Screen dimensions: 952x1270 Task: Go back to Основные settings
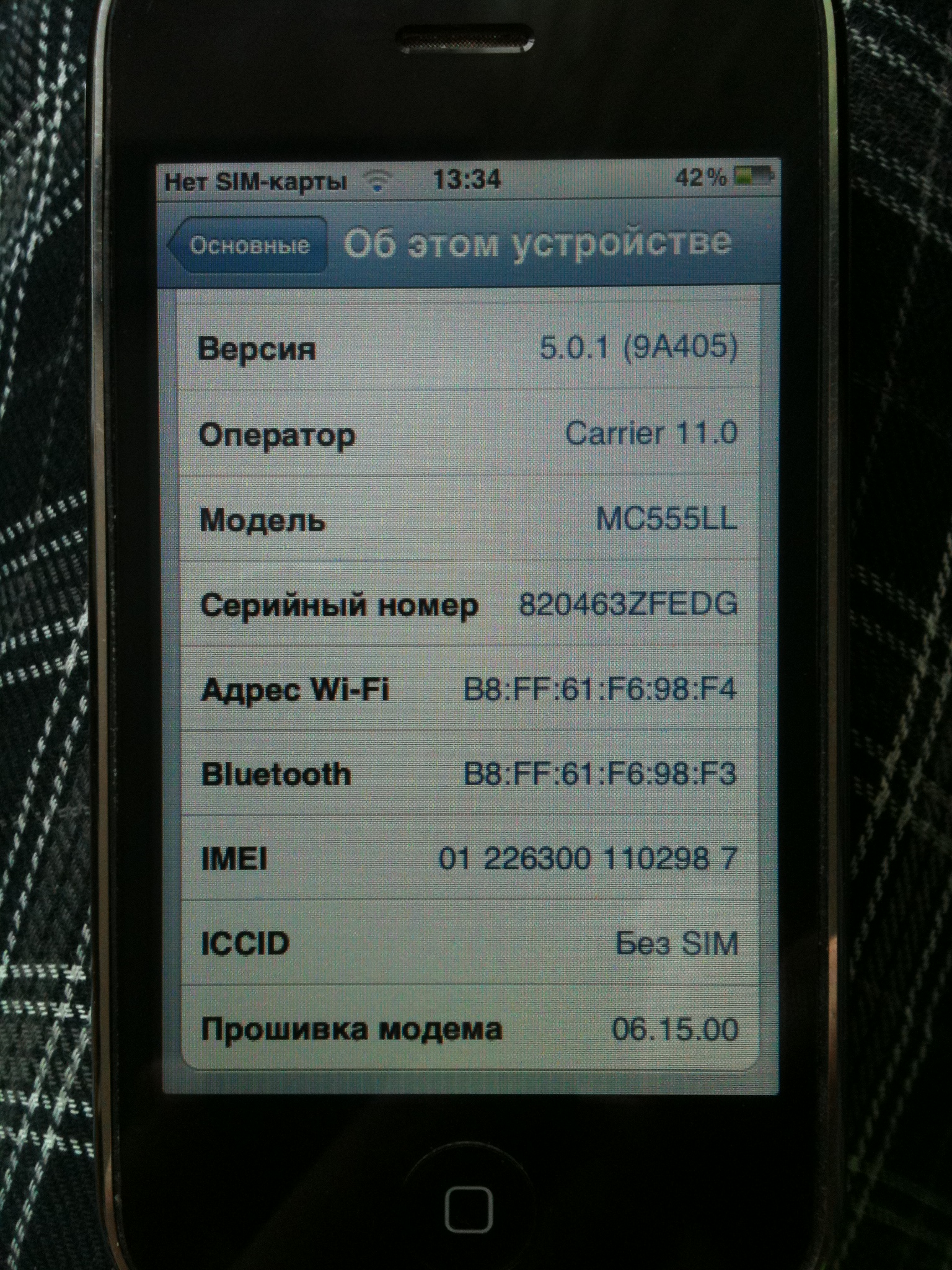coord(248,246)
